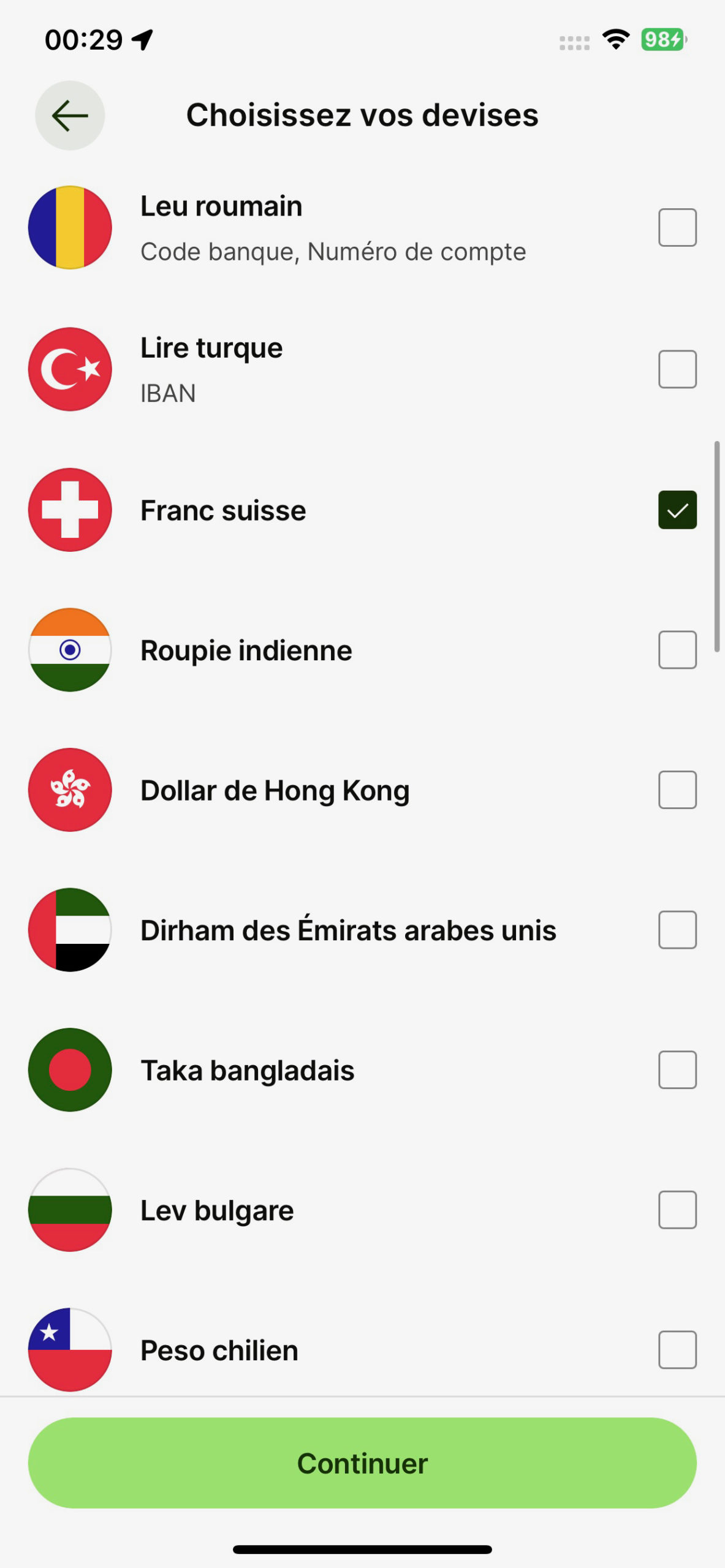Tick the Roupie indienne checkbox
725x1568 pixels.
pos(677,650)
